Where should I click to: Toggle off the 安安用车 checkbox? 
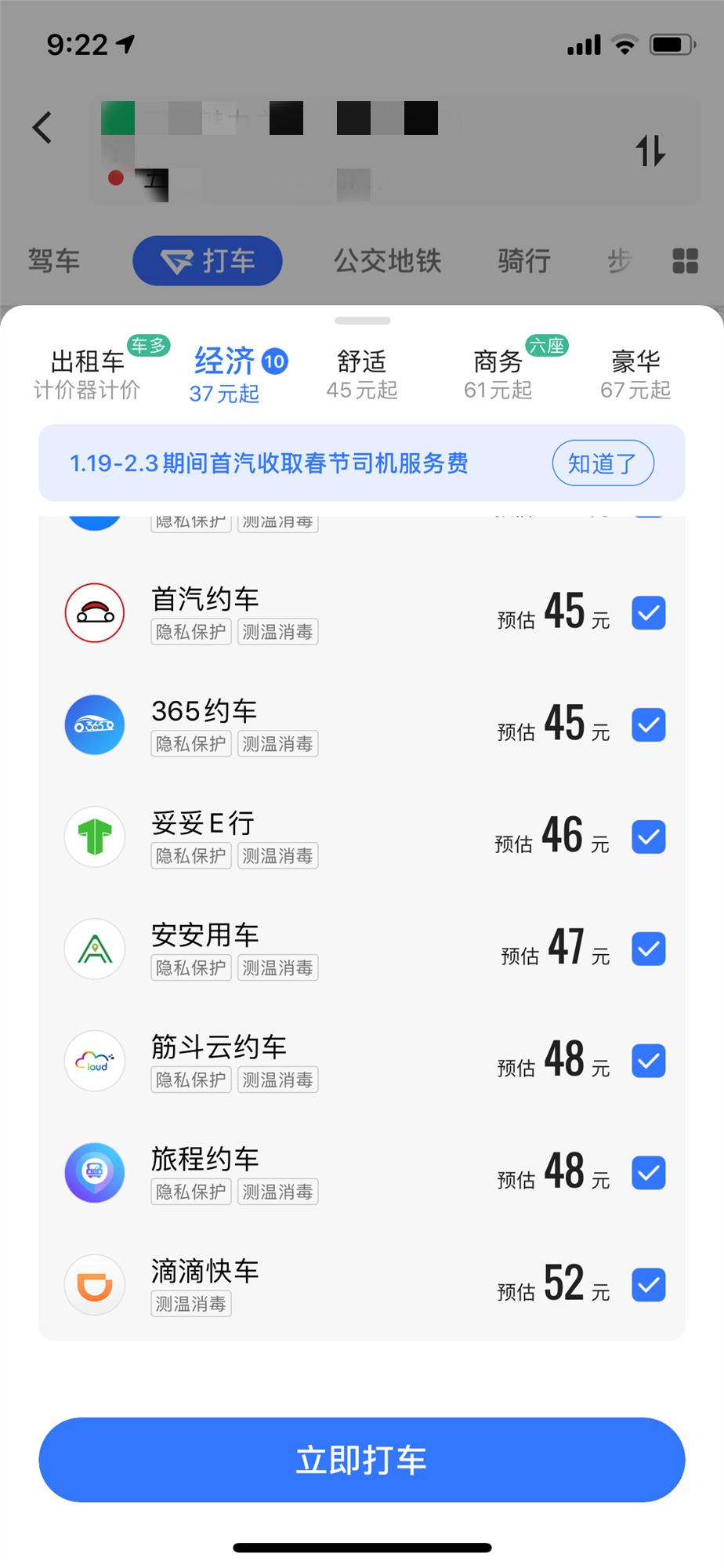tap(648, 949)
